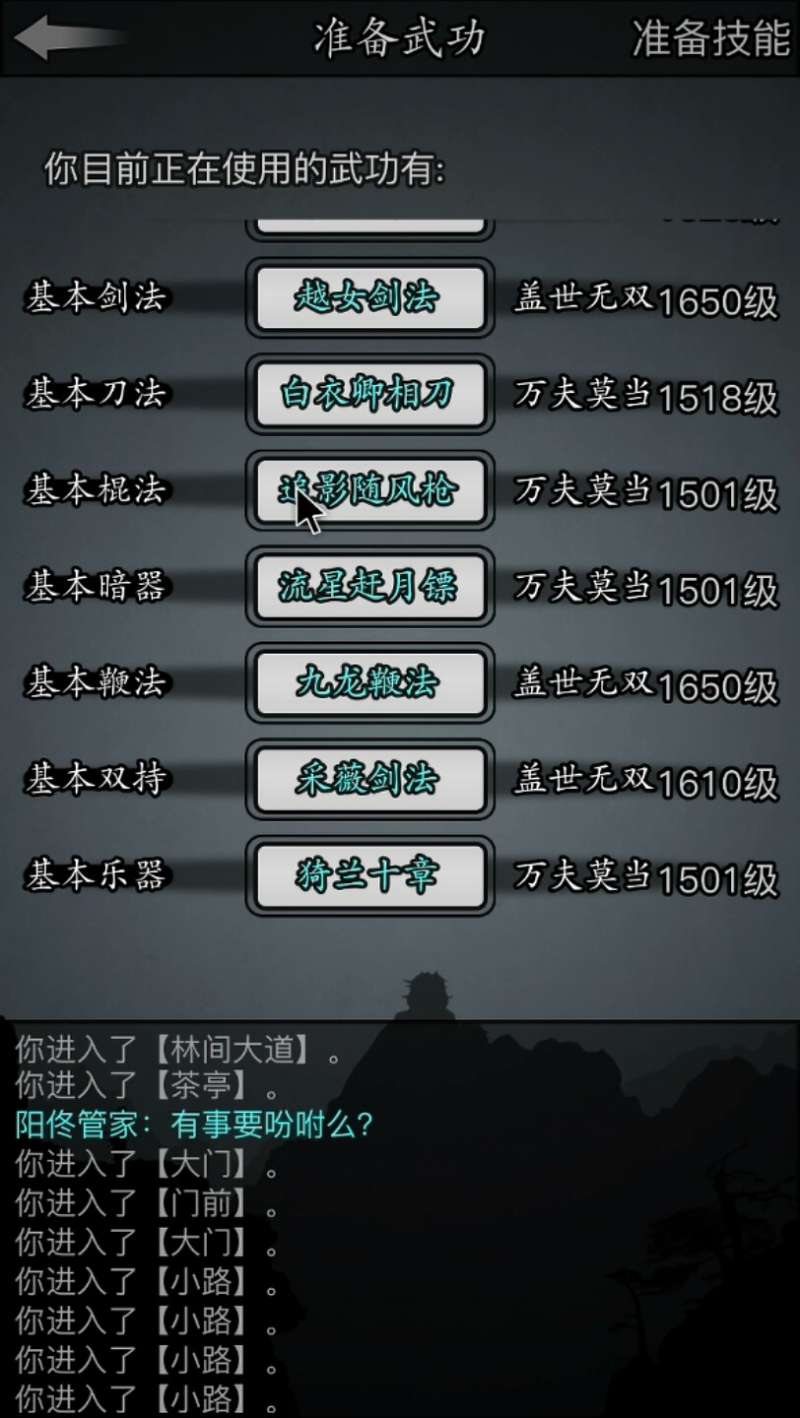Choose the 流星赶月镖 hidden weapon button
The image size is (800, 1418).
(x=370, y=587)
